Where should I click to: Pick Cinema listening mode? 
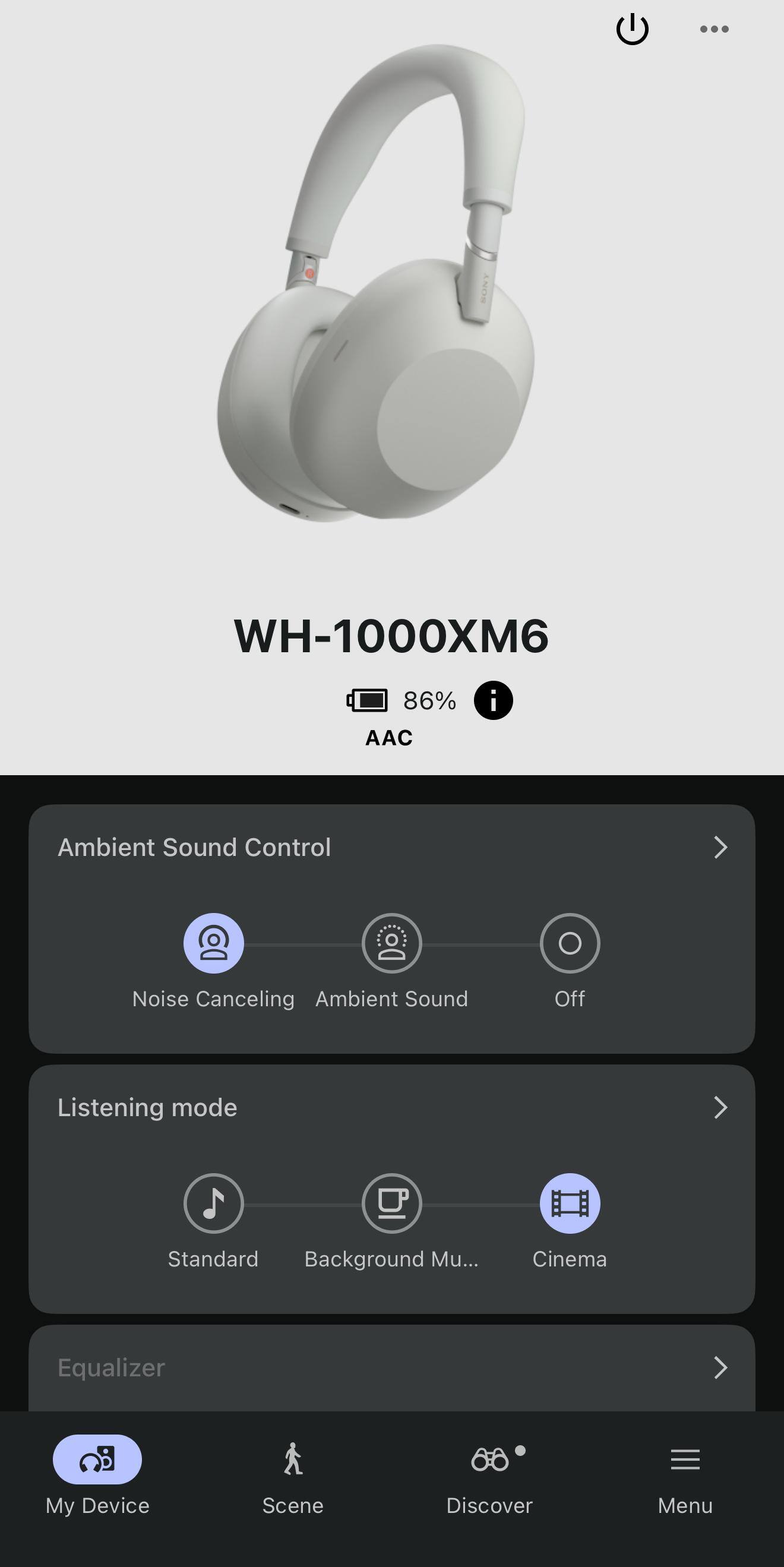point(570,1203)
